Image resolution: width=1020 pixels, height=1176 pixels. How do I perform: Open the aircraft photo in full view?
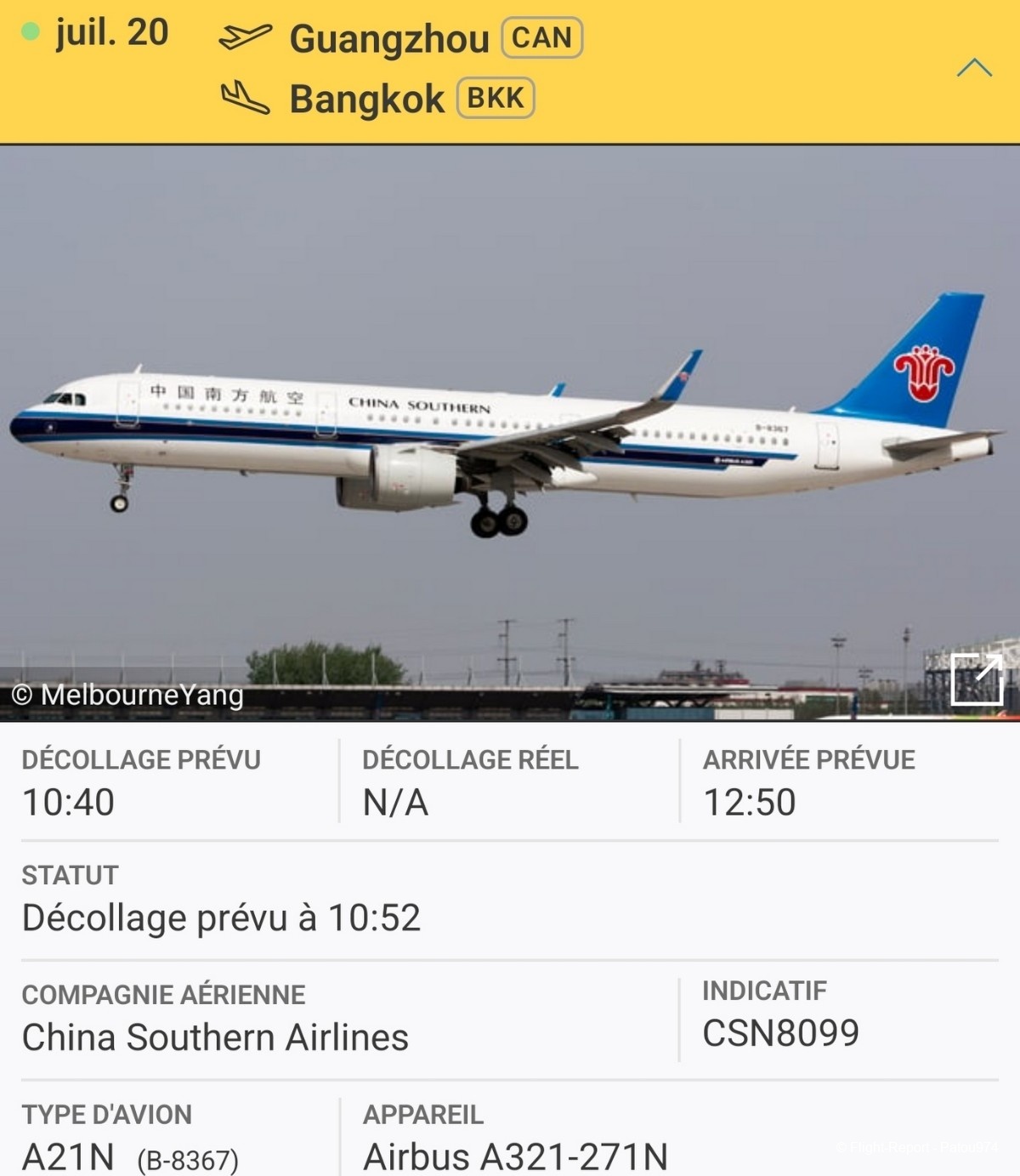977,679
